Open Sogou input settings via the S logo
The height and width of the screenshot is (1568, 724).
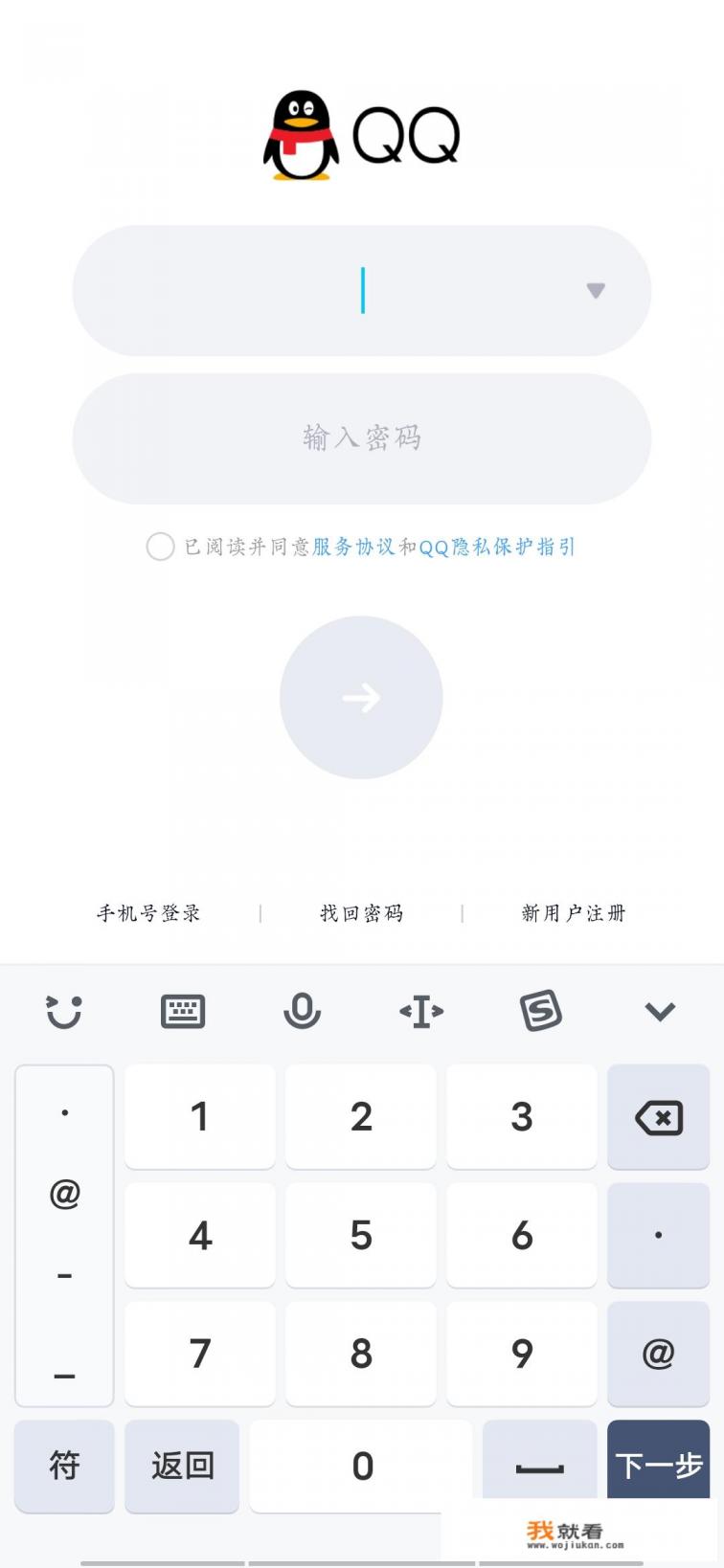pos(541,1010)
